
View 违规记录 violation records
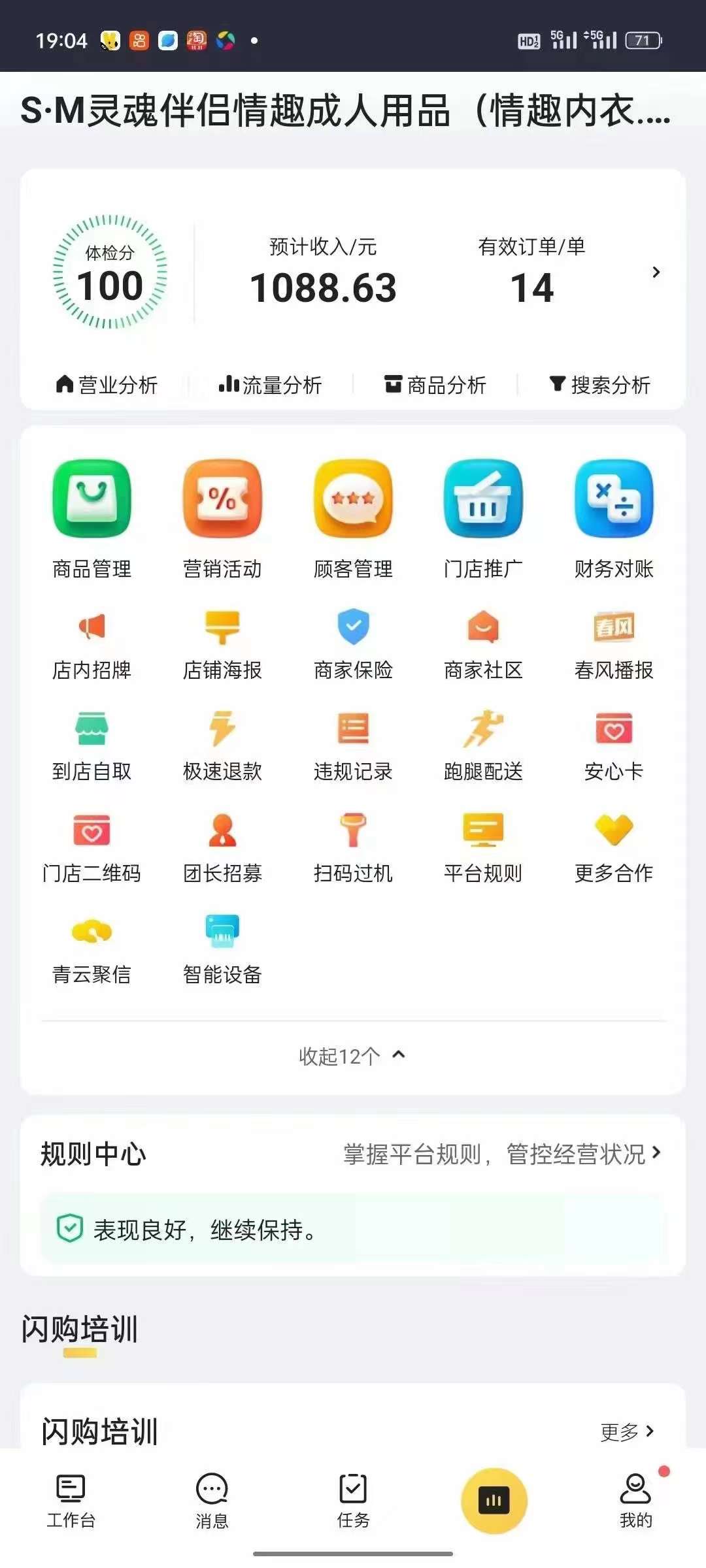click(353, 746)
